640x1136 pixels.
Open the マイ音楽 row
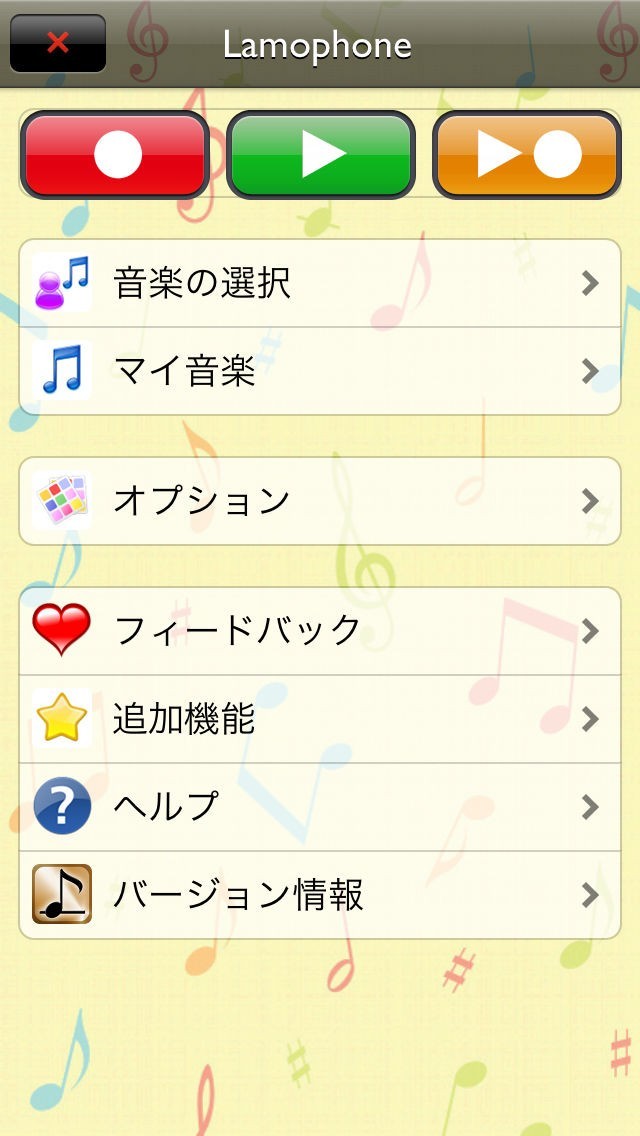(x=320, y=371)
